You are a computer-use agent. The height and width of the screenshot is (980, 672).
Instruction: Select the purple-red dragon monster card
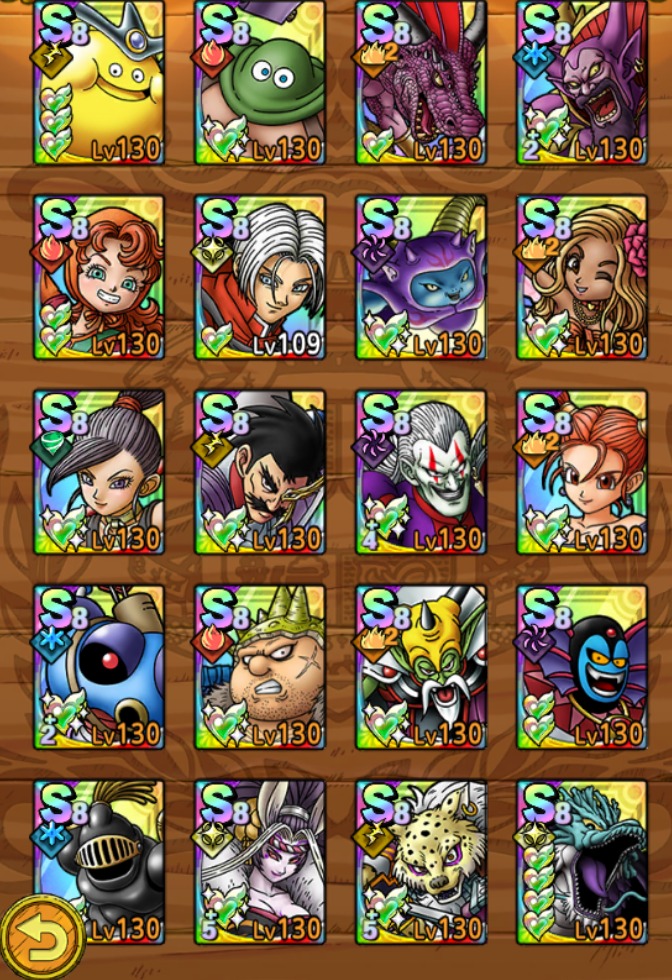[421, 82]
